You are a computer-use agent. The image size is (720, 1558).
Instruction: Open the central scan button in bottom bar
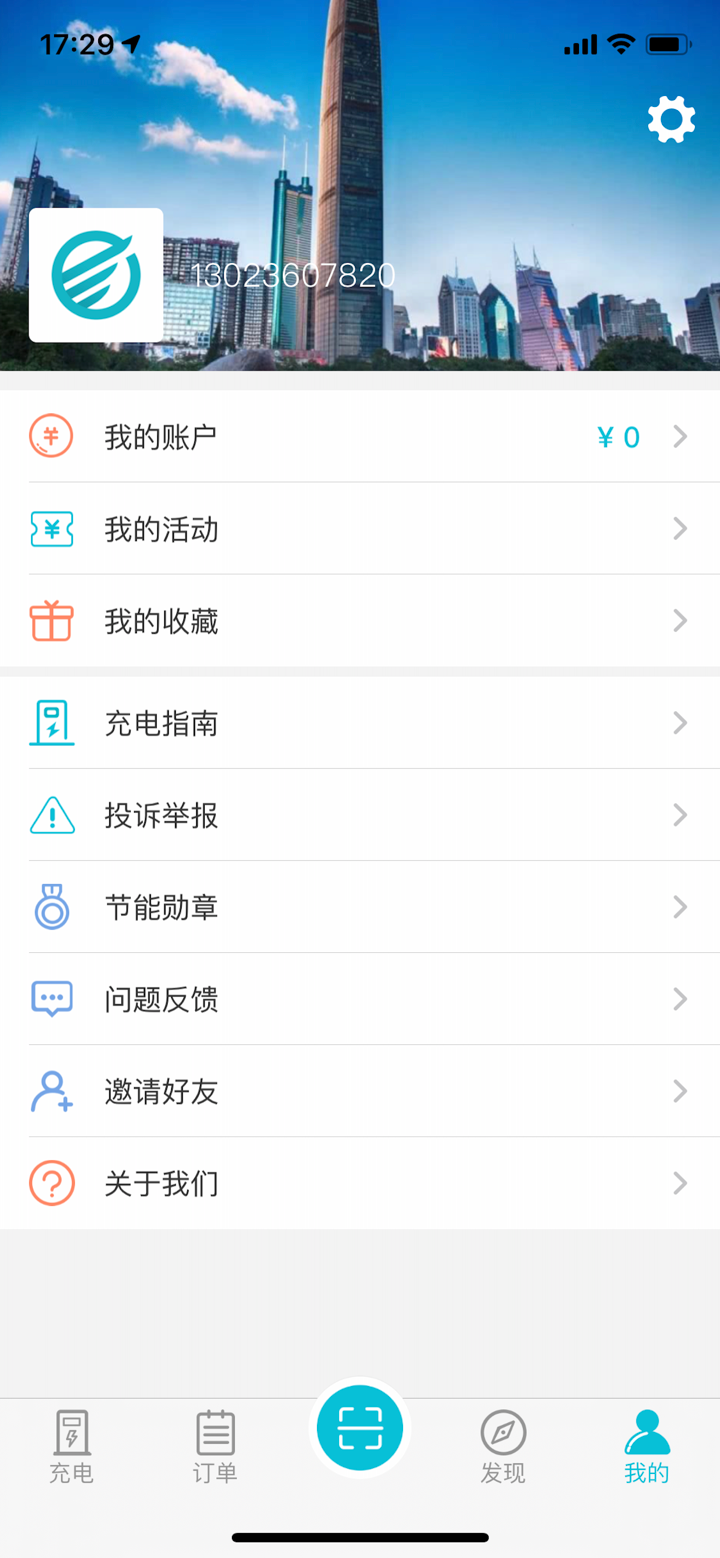[360, 1427]
